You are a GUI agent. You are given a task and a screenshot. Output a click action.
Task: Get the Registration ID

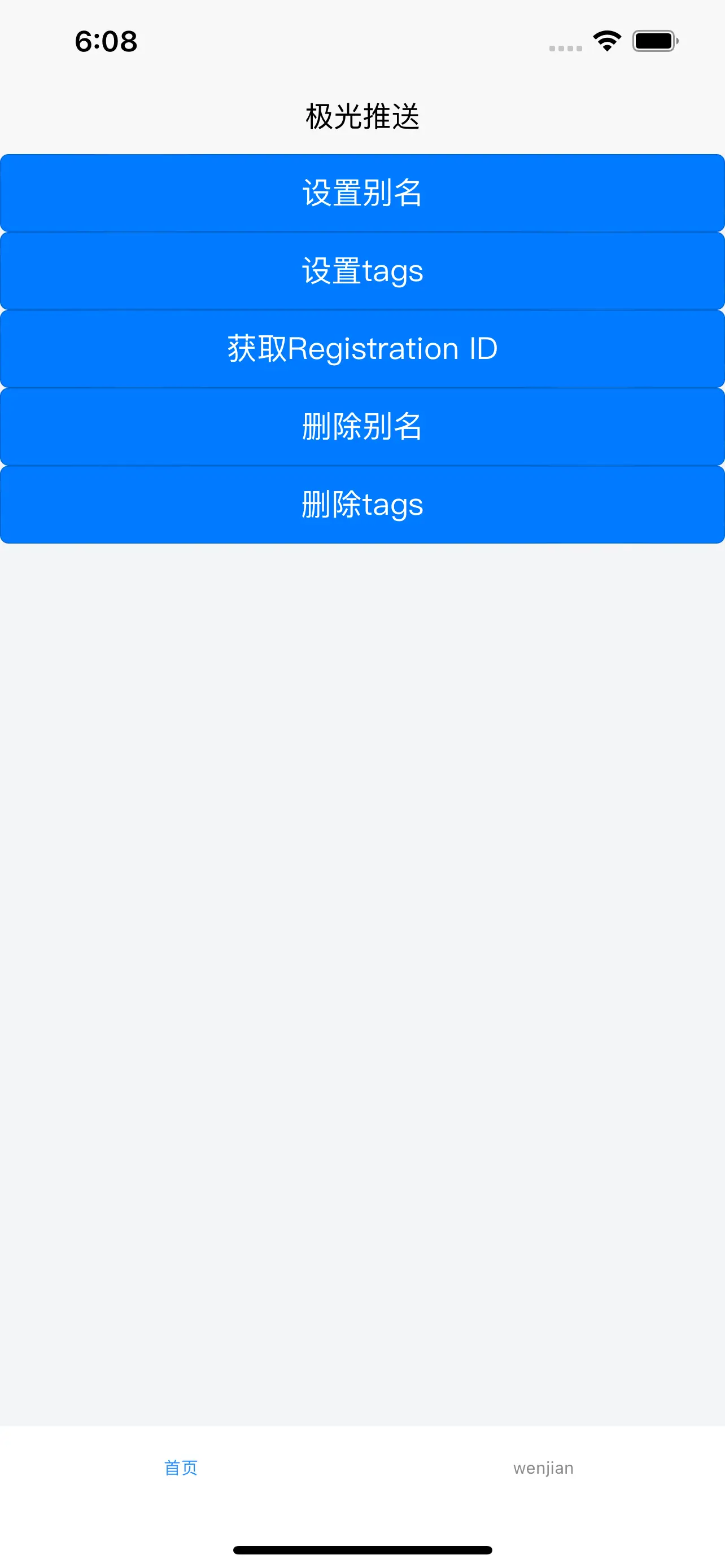[x=362, y=349]
